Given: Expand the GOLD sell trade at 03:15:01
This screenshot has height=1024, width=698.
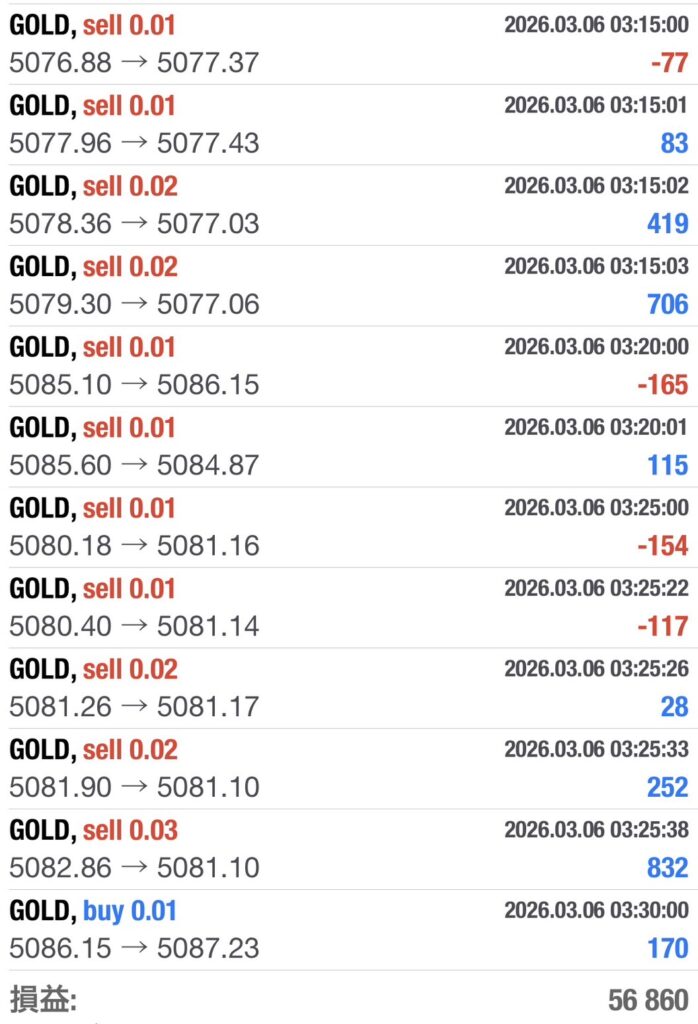Looking at the screenshot, I should point(349,124).
